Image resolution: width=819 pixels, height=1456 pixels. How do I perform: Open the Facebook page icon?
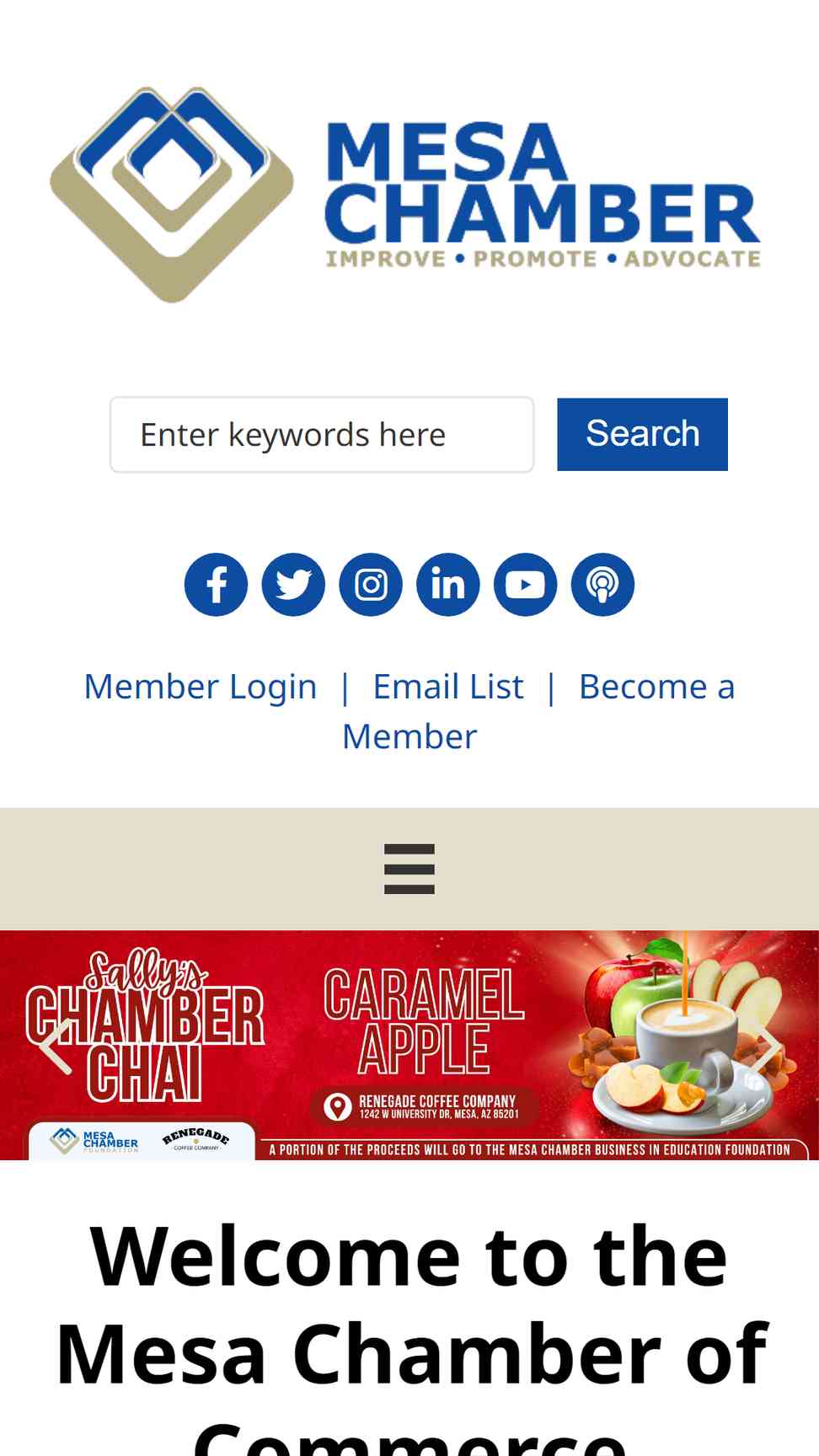tap(216, 585)
